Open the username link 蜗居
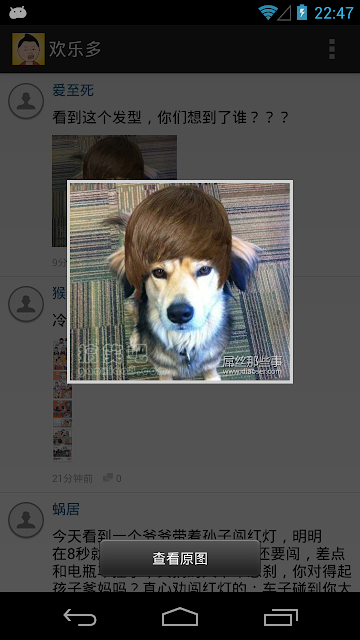360x640 pixels. click(x=66, y=509)
